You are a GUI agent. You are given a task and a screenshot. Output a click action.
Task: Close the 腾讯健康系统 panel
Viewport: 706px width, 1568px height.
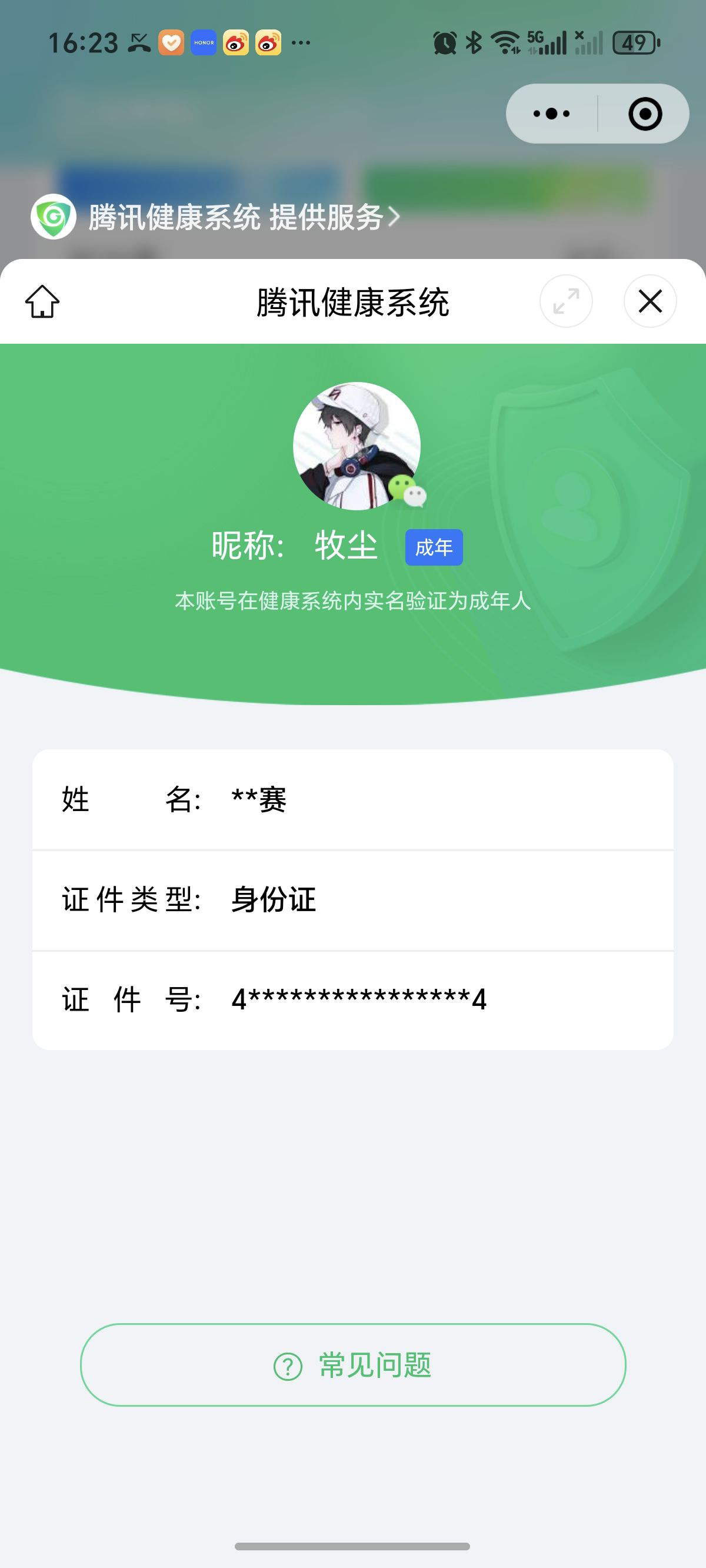[x=650, y=301]
